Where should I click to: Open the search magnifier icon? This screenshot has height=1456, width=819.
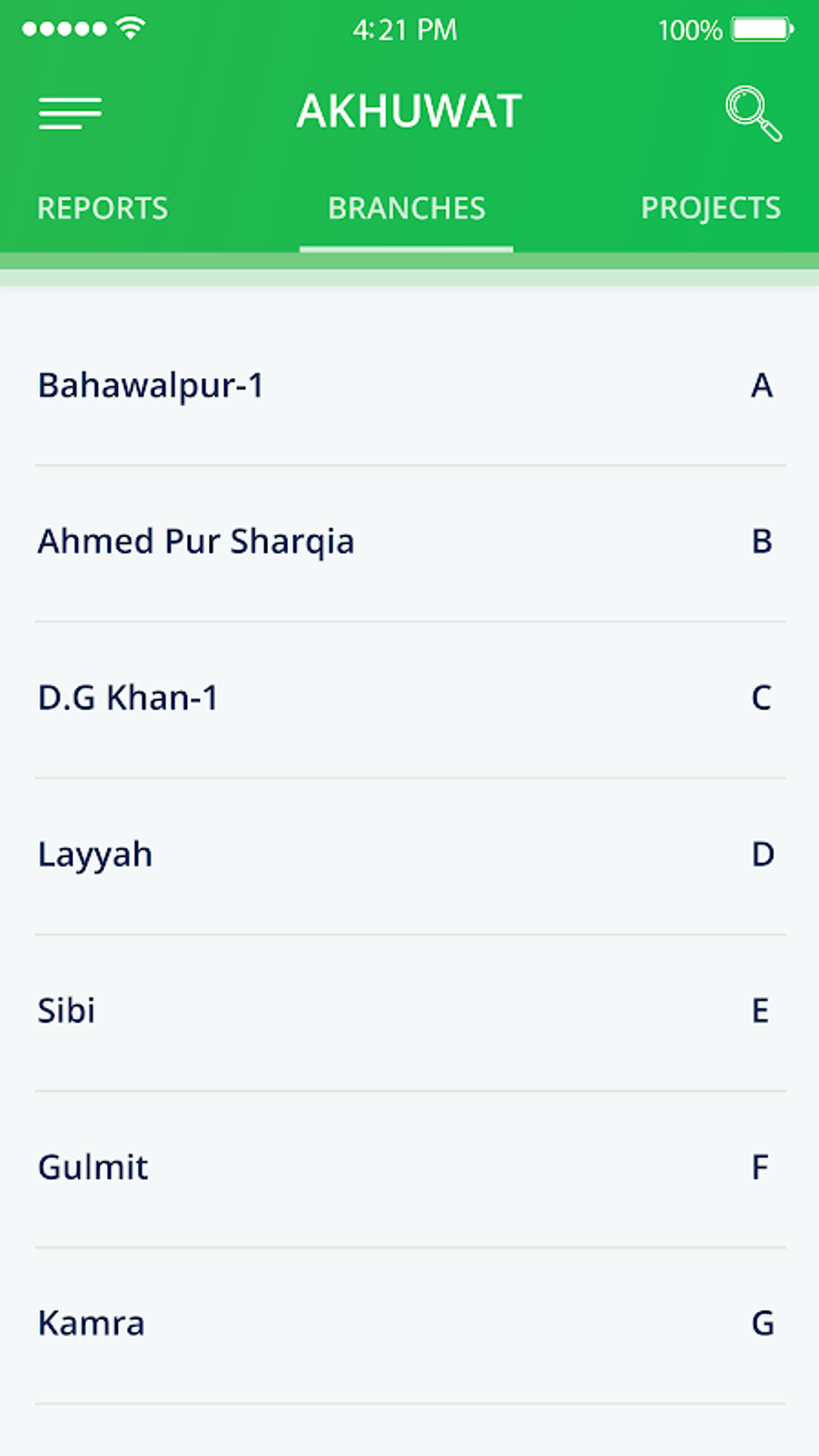[753, 113]
